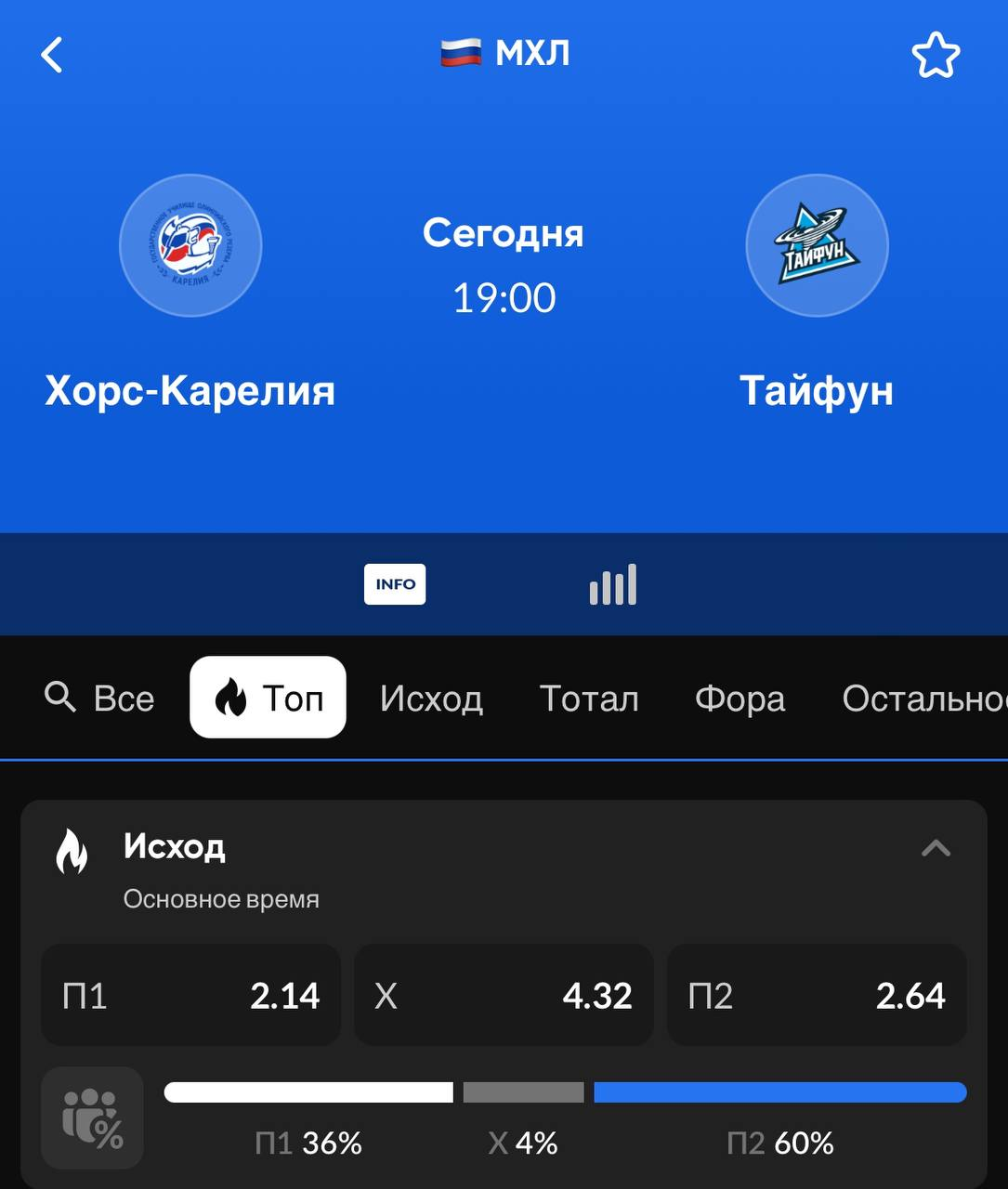Switch to the Все markets tab
Image resolution: width=1008 pixels, height=1189 pixels.
pos(100,699)
